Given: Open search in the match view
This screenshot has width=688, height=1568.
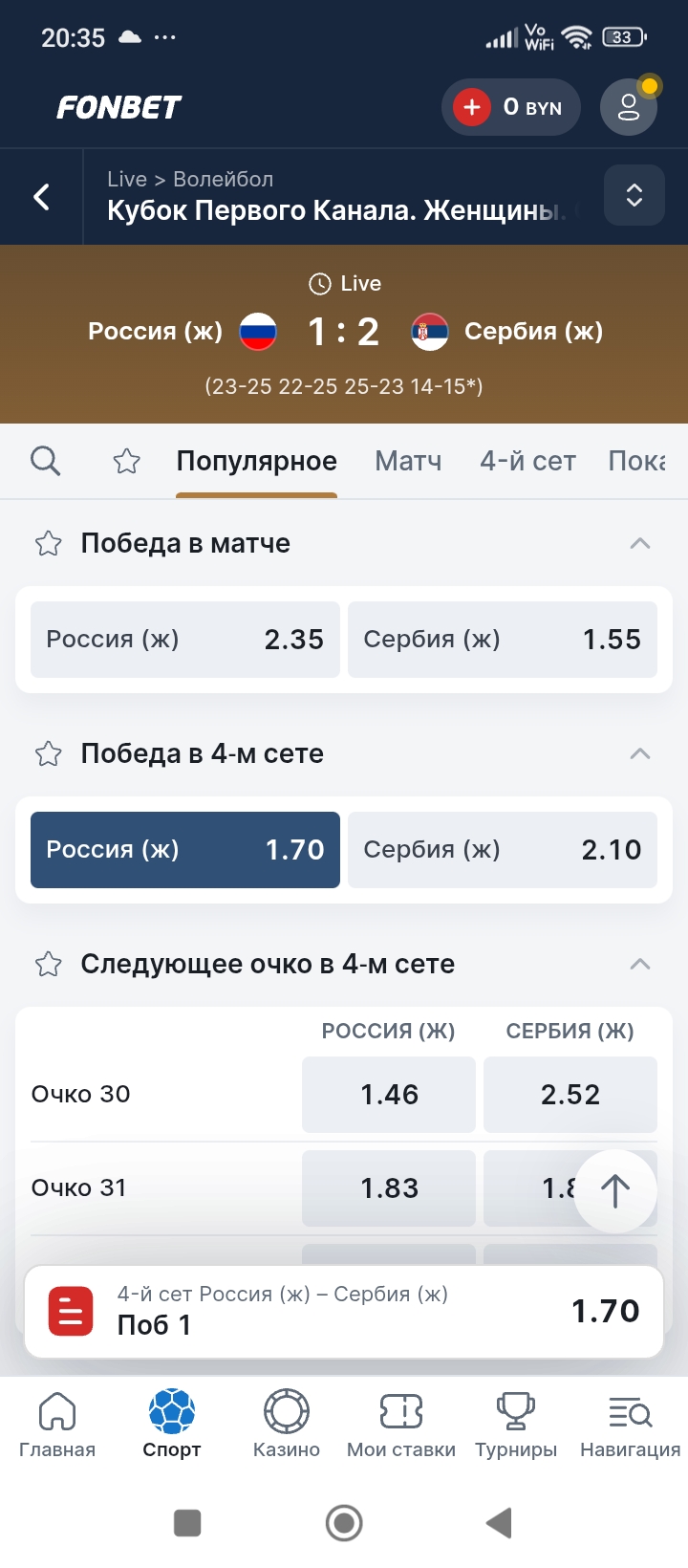Looking at the screenshot, I should point(45,461).
